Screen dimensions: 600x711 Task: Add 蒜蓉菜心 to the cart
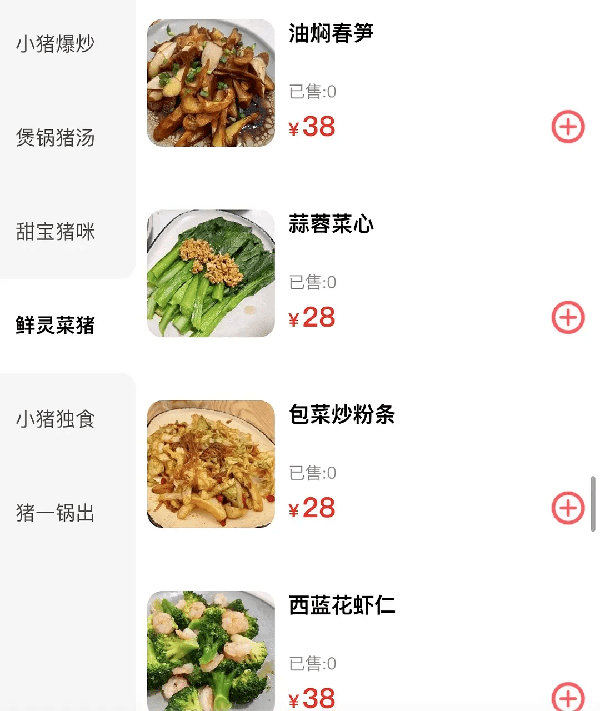pos(568,317)
